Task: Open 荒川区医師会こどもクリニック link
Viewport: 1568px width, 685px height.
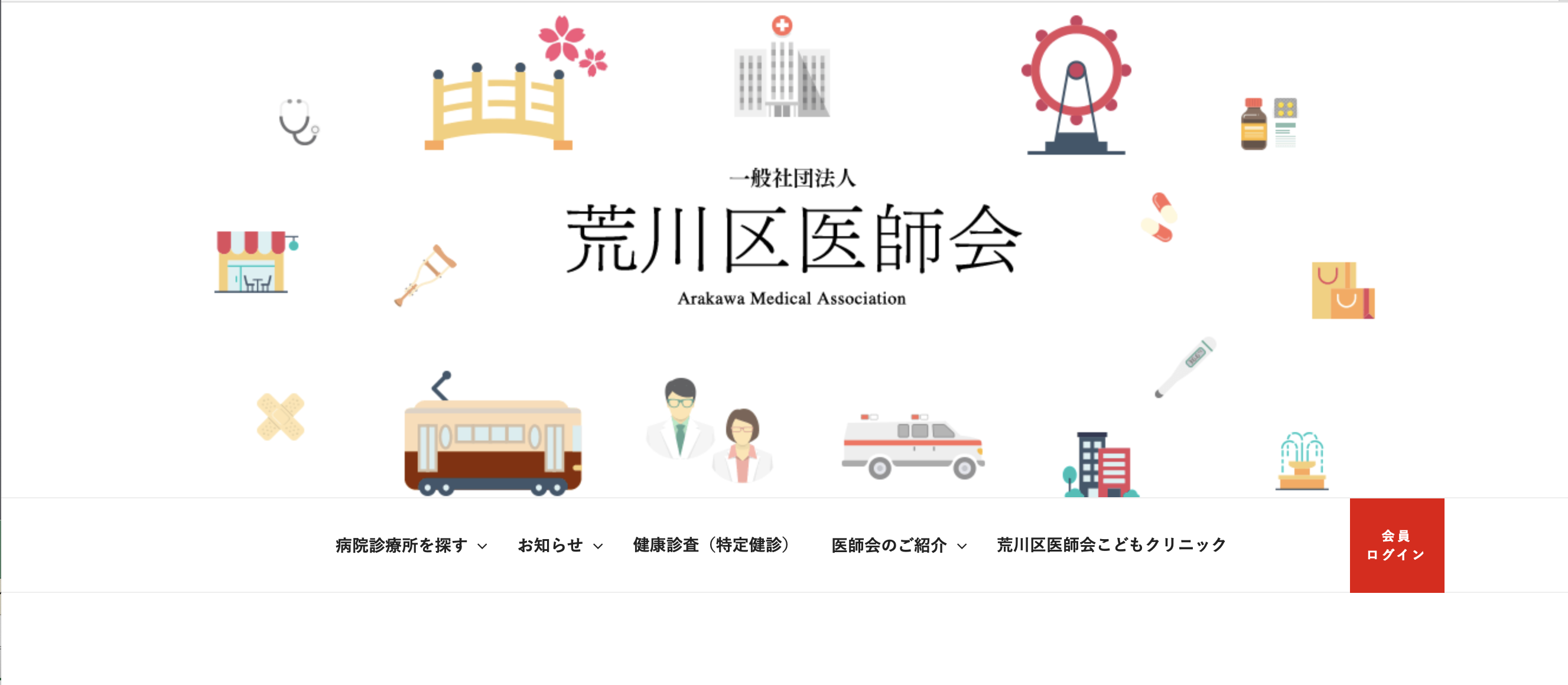Action: pos(1111,545)
